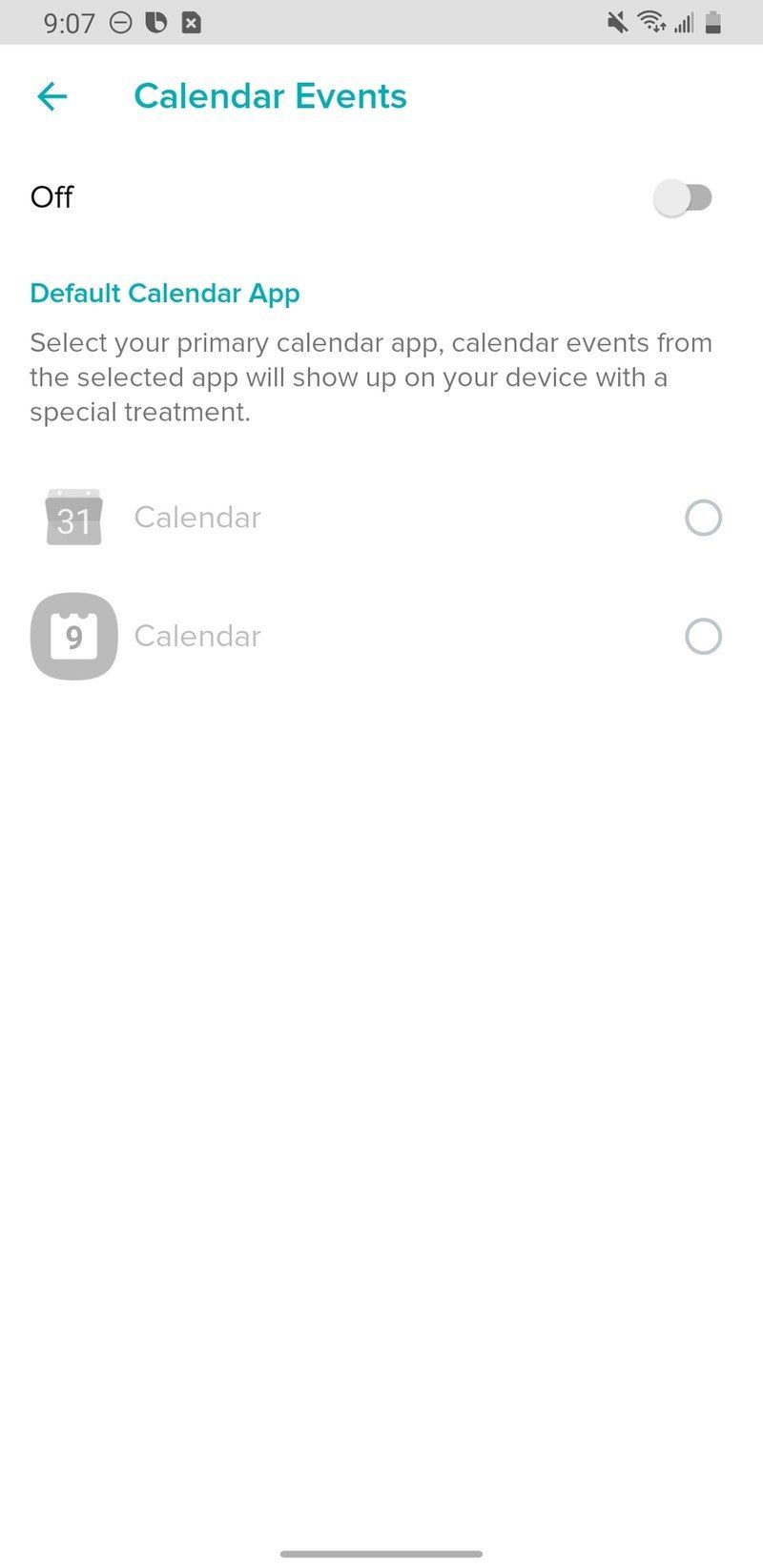Tap the Calendar Events title
The width and height of the screenshot is (763, 1568).
coord(270,95)
